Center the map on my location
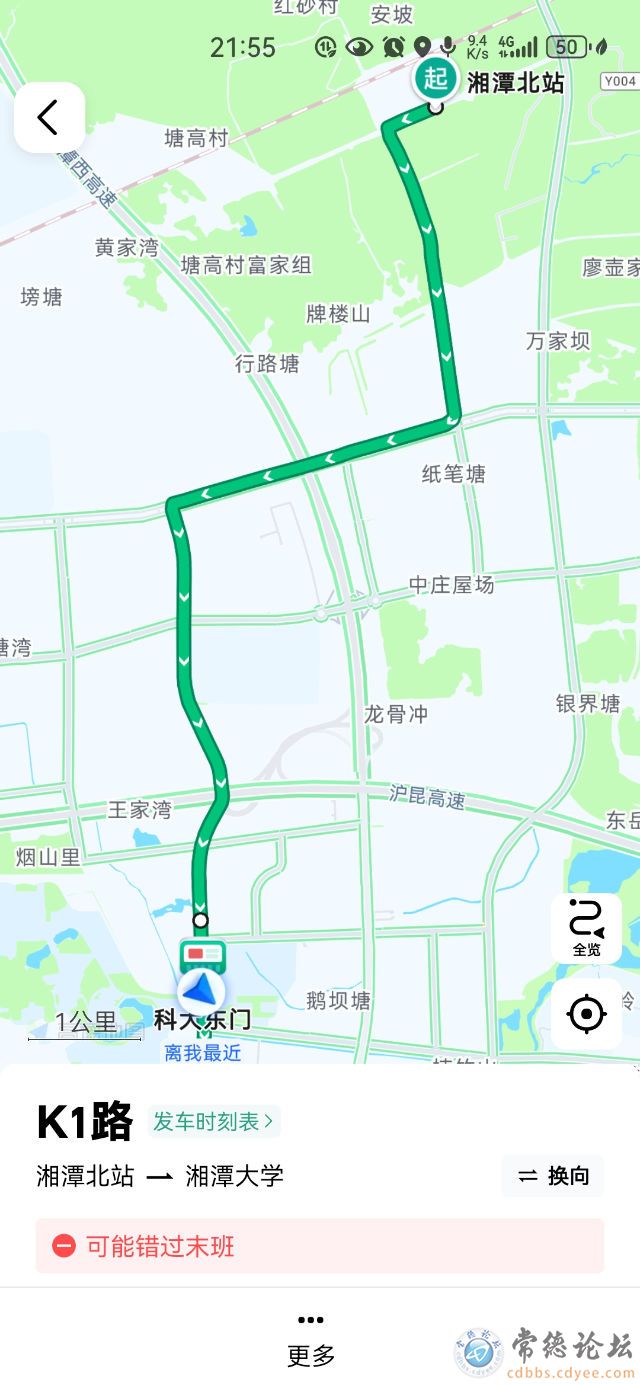The image size is (640, 1386). pos(586,1014)
